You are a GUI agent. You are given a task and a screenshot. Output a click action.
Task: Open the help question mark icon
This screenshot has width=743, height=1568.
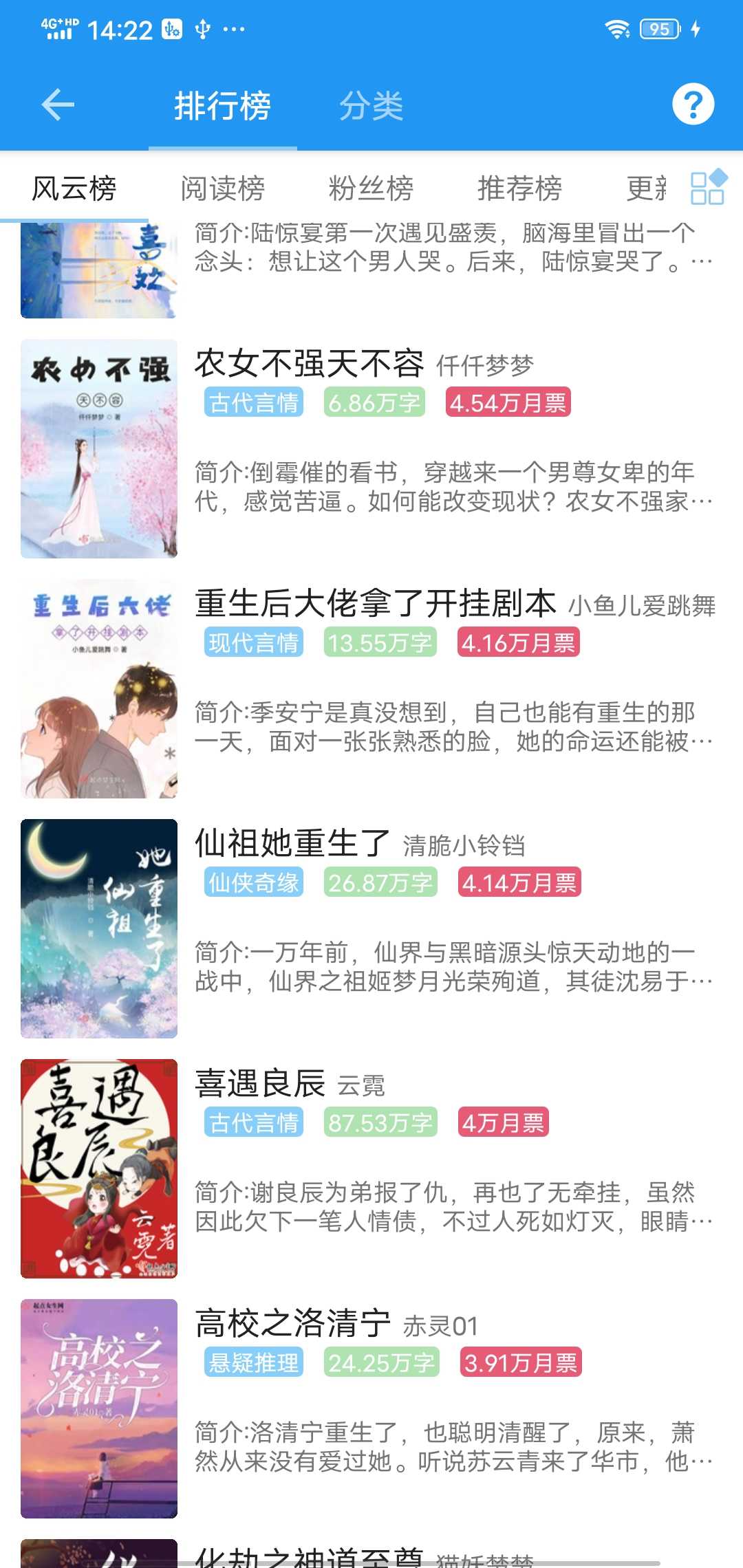pos(693,105)
